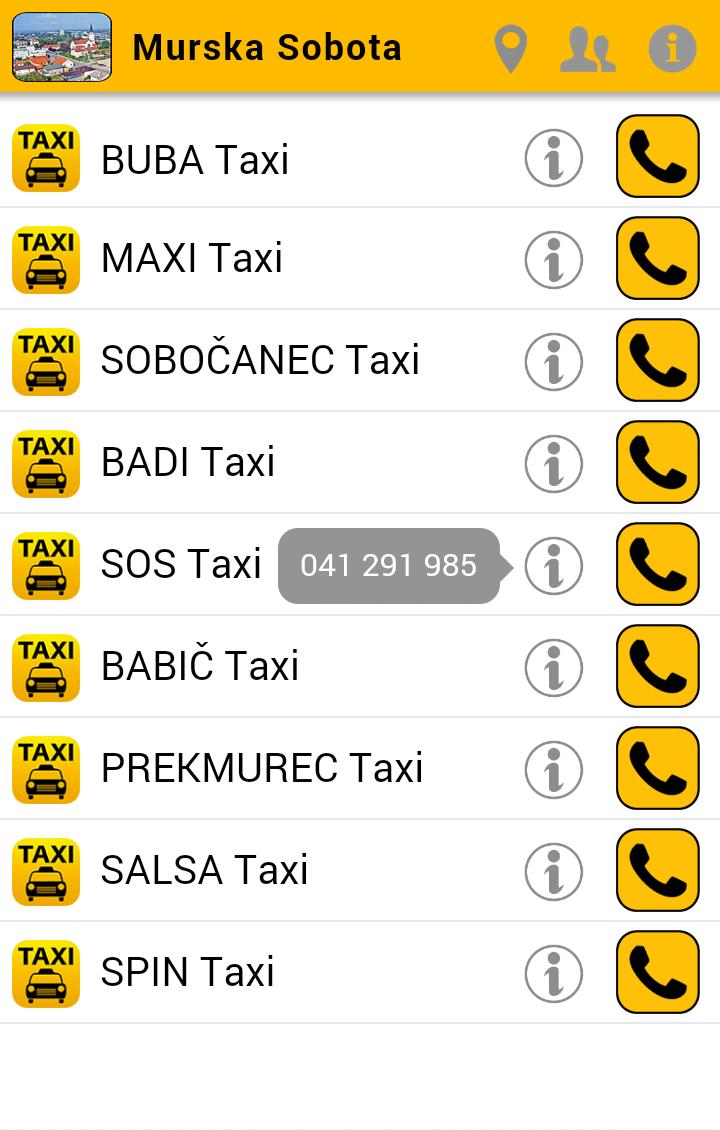Call MAXI Taxi using the phone icon
The width and height of the screenshot is (720, 1130).
657,259
